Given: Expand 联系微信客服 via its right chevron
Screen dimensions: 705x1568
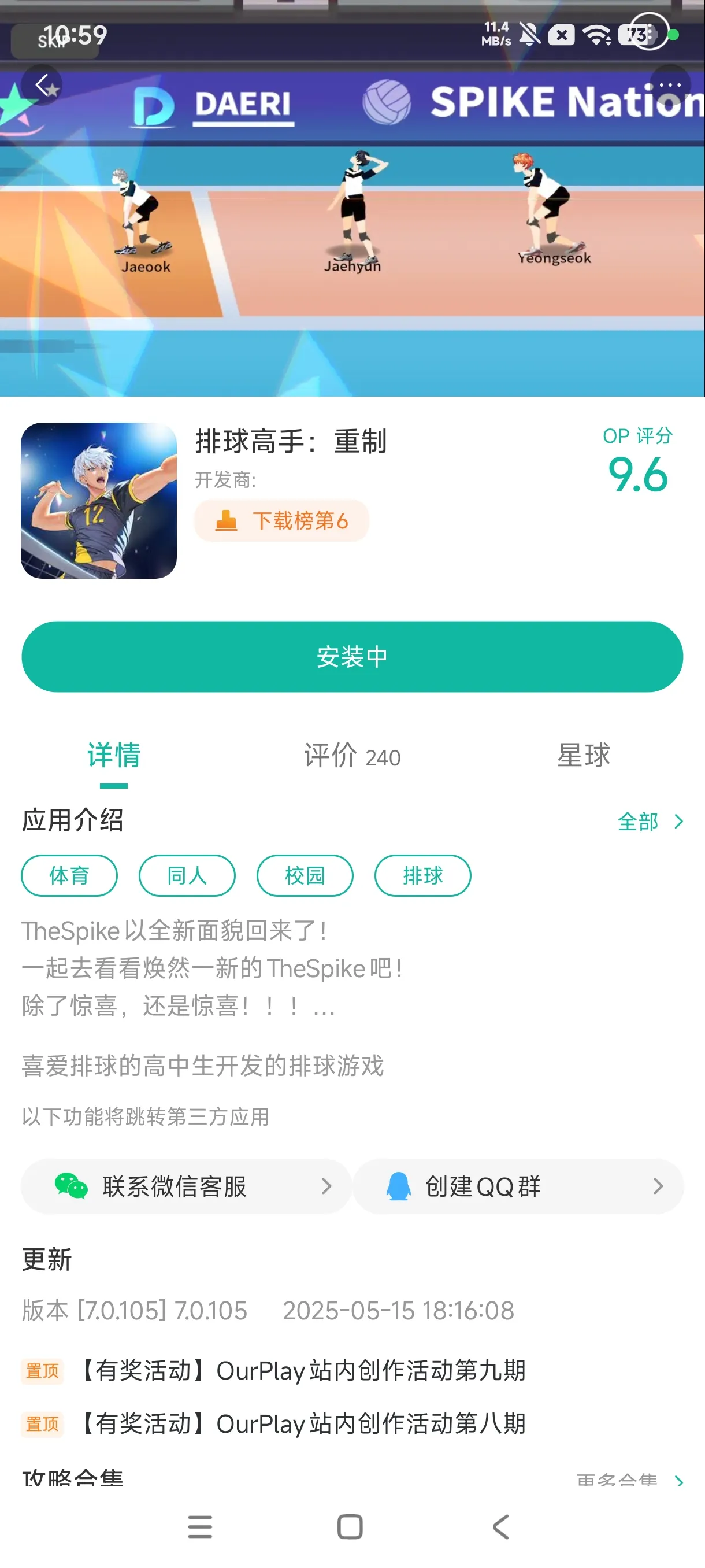Looking at the screenshot, I should tap(328, 1186).
